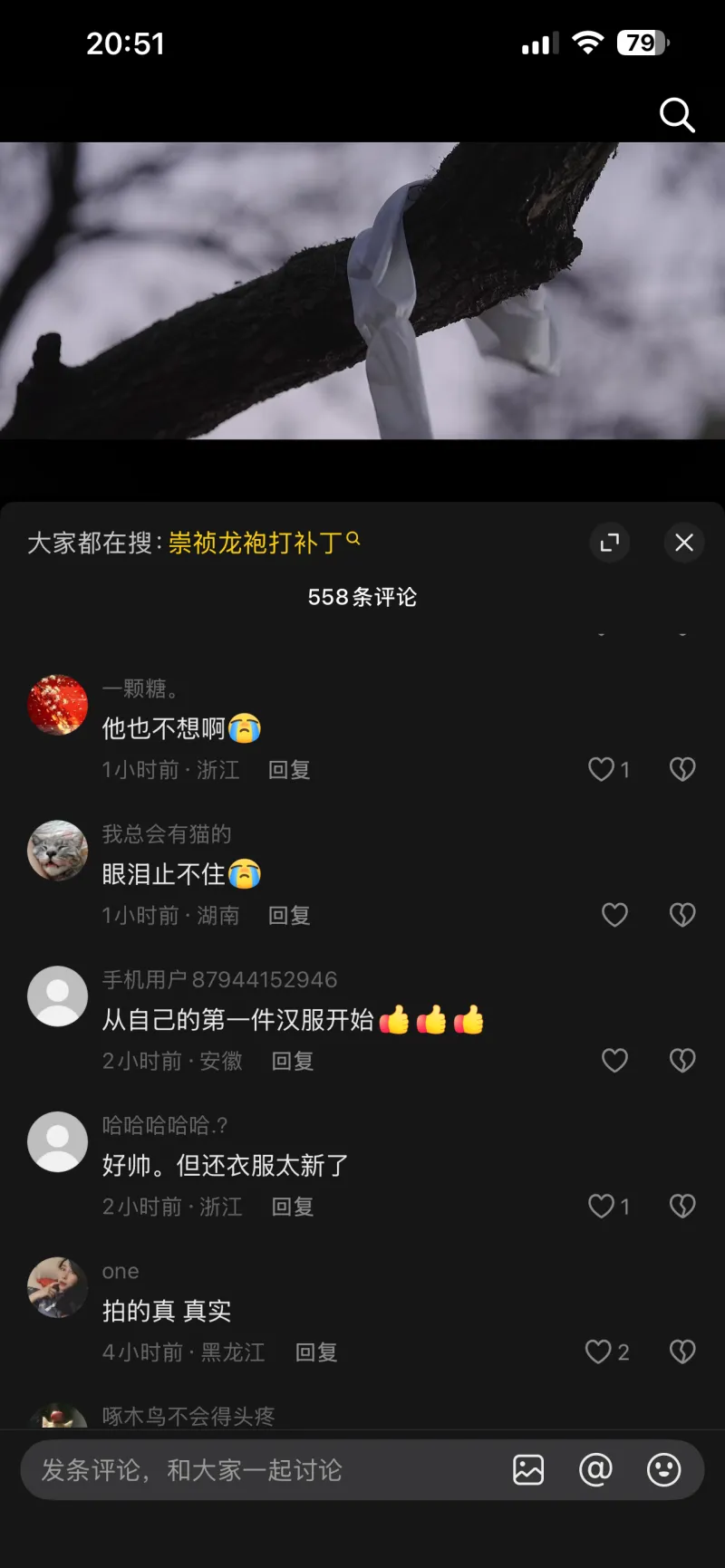Reply to 手机用户87944152946's comment

[293, 1062]
